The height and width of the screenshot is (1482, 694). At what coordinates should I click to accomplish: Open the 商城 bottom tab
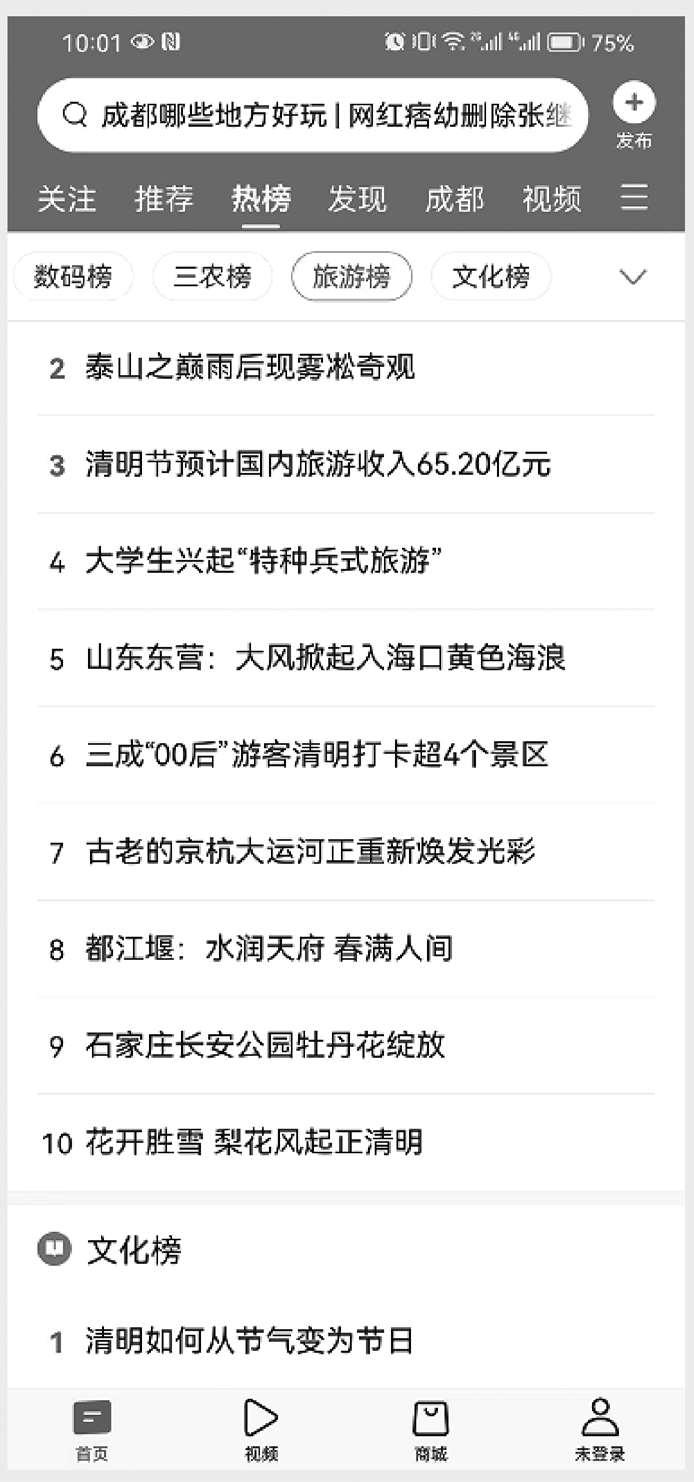(431, 1430)
